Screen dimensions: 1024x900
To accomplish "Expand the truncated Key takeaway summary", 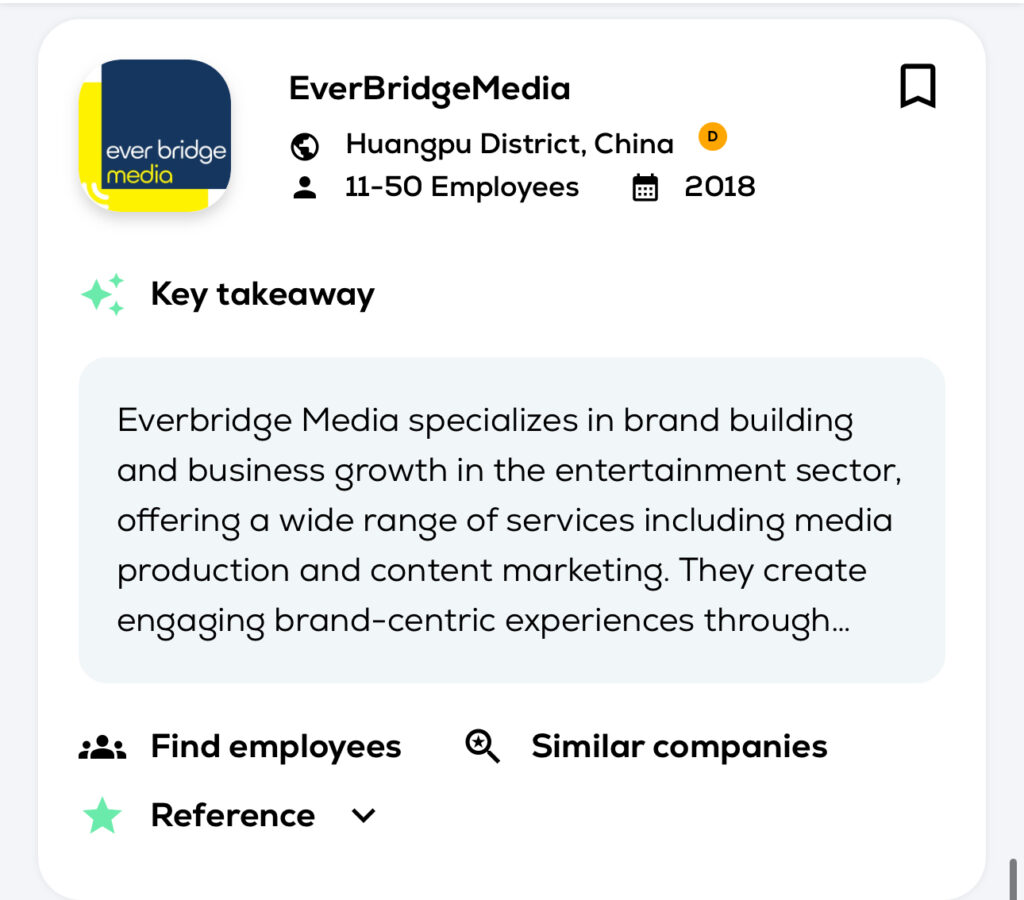I will pos(511,520).
